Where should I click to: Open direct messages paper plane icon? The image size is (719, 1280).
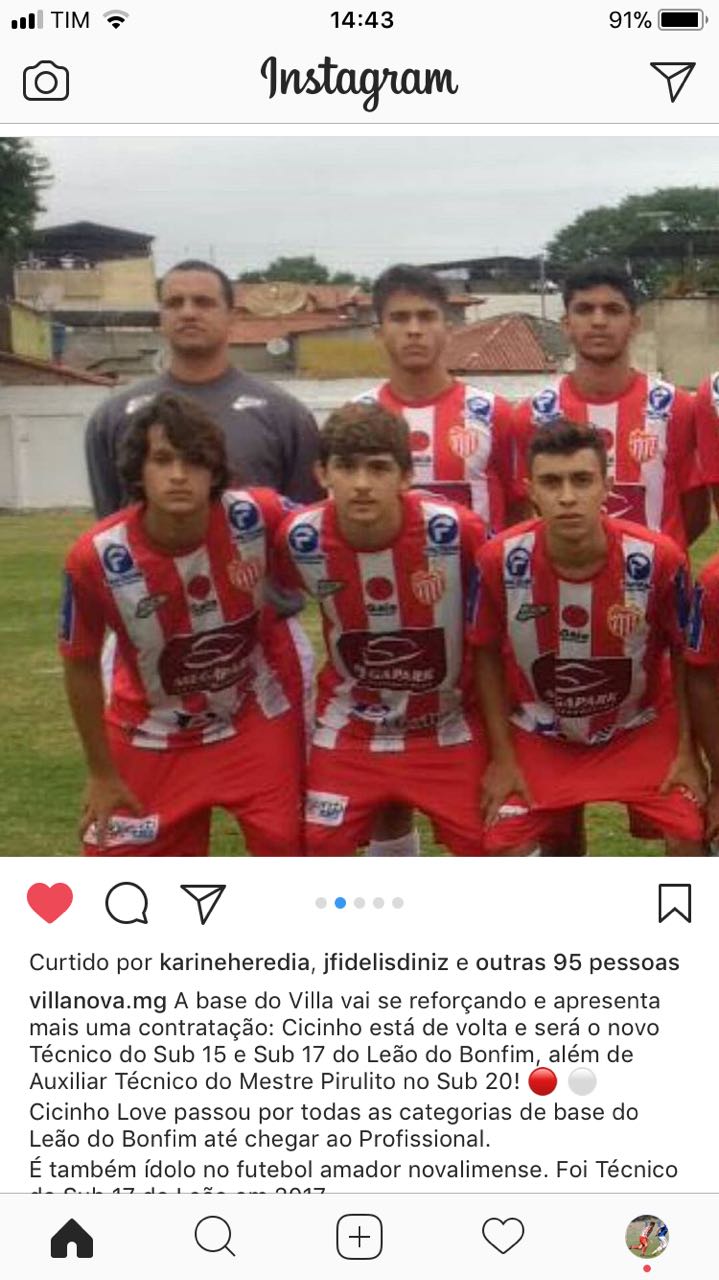[x=672, y=81]
